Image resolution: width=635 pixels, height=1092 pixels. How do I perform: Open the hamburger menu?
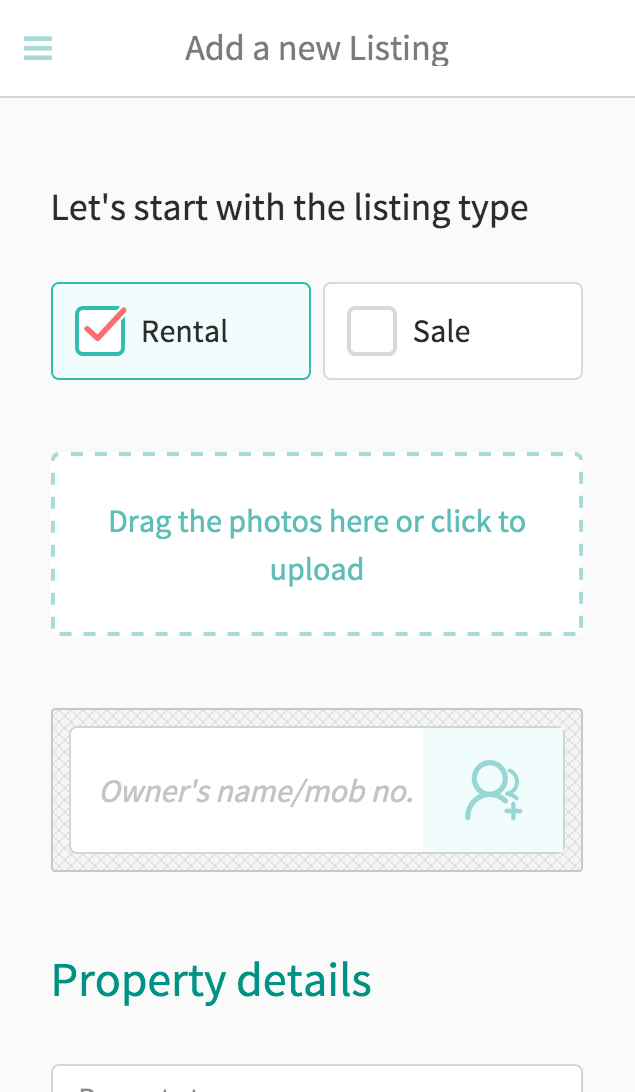point(38,49)
